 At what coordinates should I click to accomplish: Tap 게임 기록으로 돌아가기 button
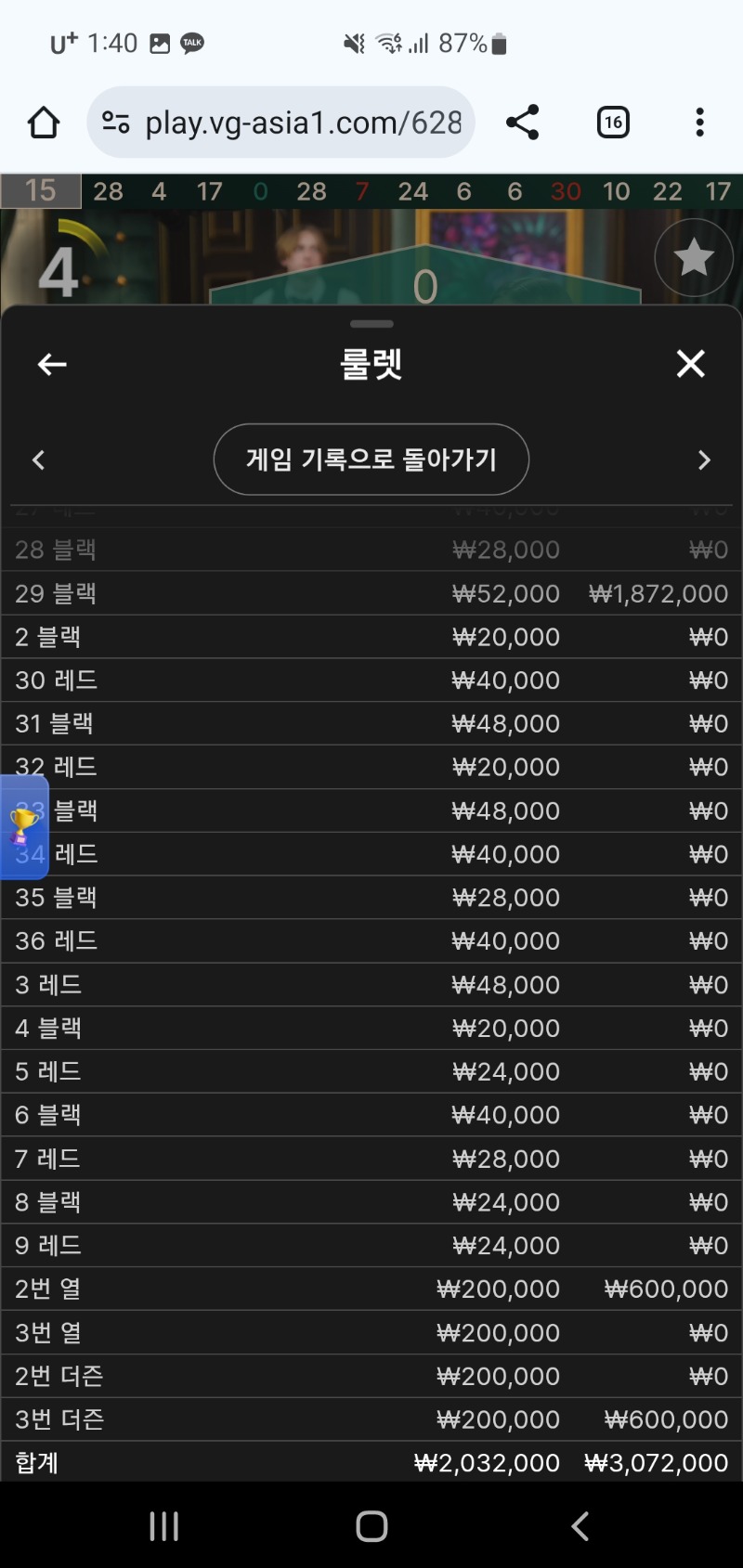coord(371,460)
